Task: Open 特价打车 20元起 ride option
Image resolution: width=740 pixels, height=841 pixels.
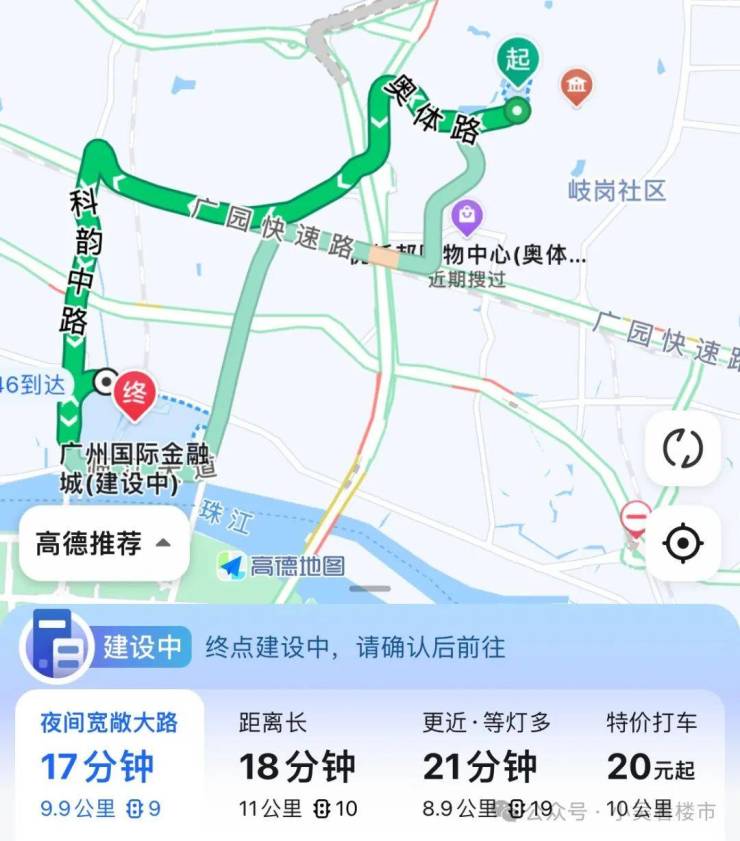Action: pos(652,765)
